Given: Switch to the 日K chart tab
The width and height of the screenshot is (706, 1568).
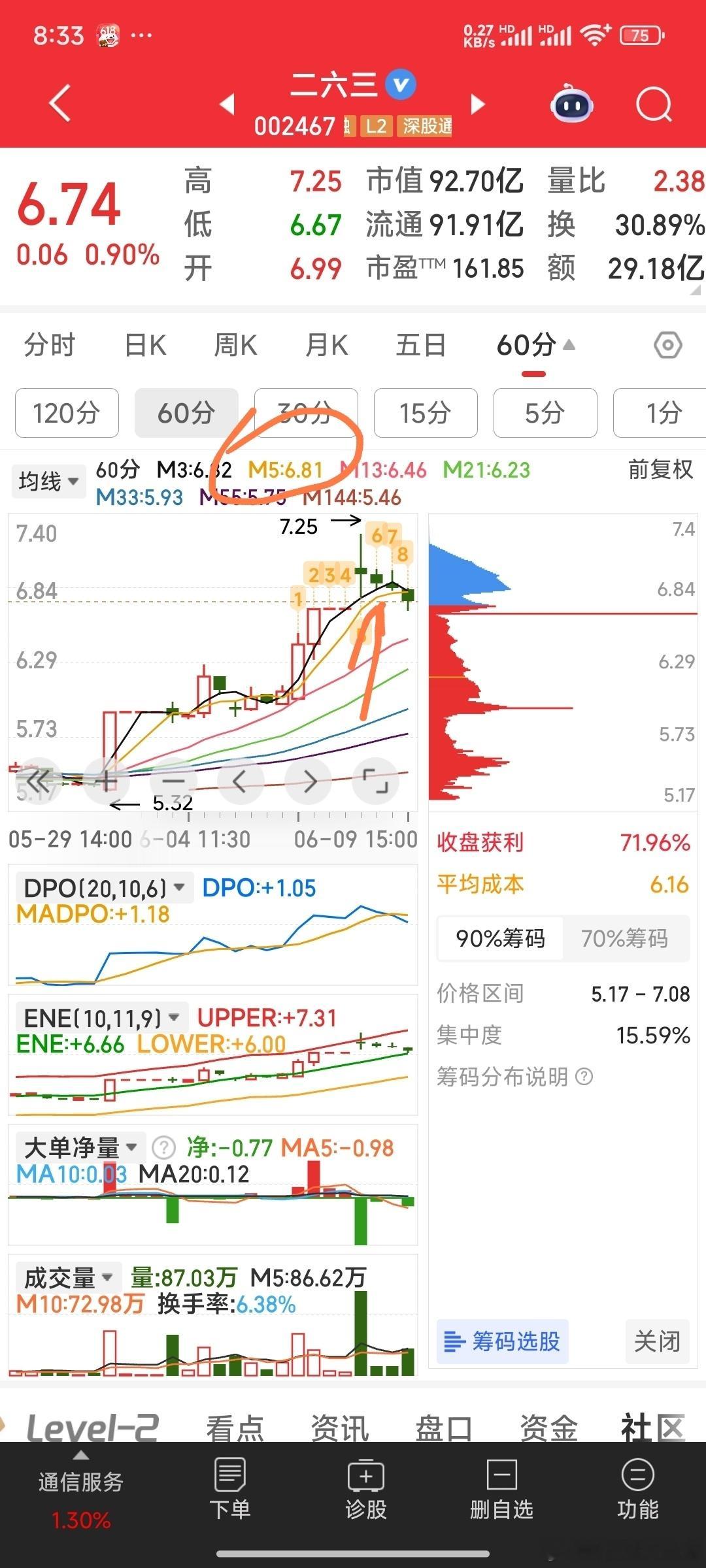Looking at the screenshot, I should (145, 345).
